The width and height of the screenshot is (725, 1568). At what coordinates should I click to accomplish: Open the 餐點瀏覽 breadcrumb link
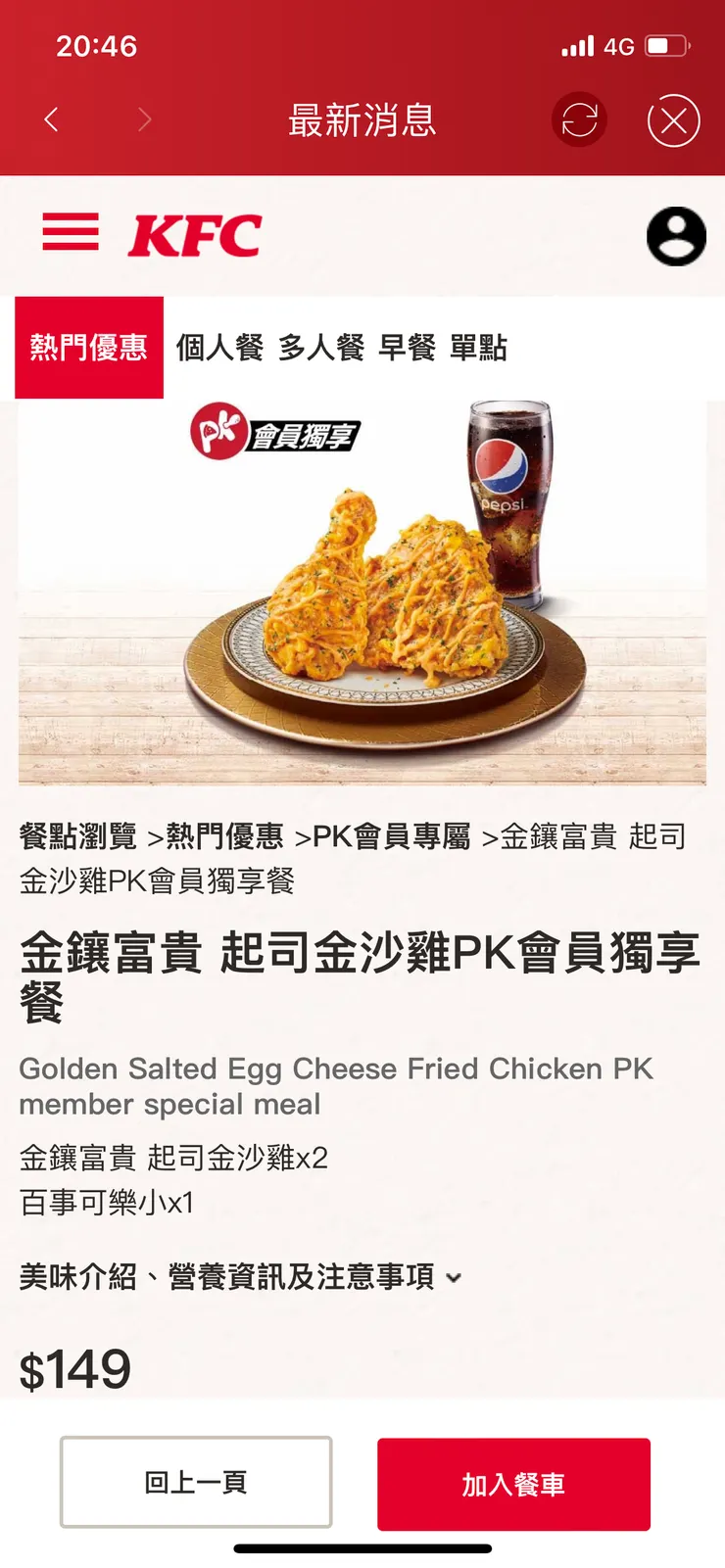tap(78, 836)
